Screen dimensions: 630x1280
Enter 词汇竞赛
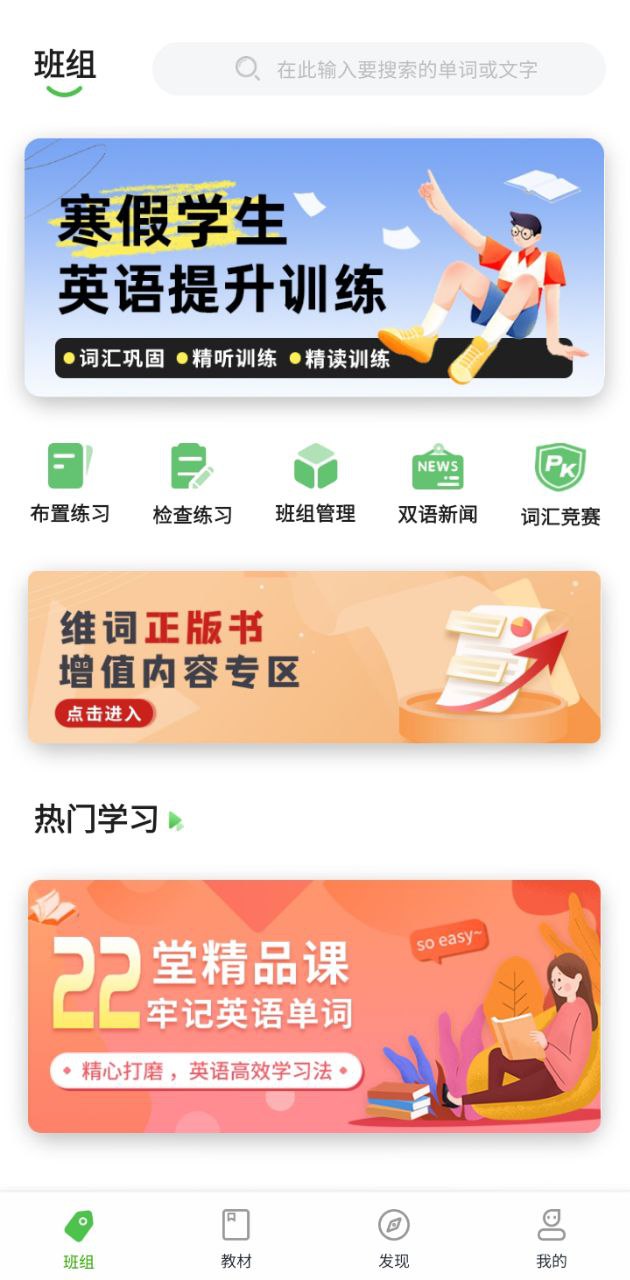click(560, 484)
